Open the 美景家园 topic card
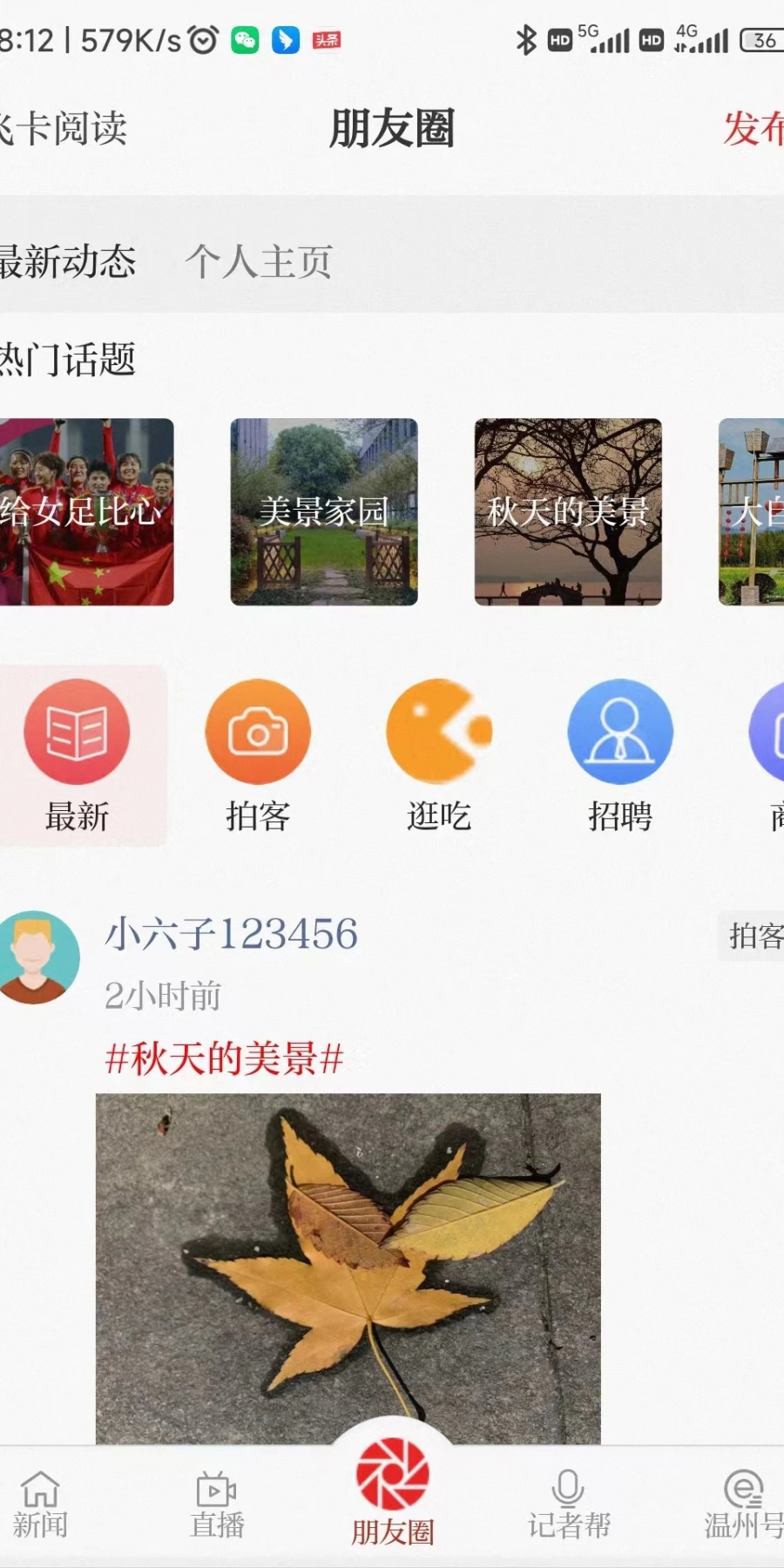The image size is (784, 1568). click(324, 512)
